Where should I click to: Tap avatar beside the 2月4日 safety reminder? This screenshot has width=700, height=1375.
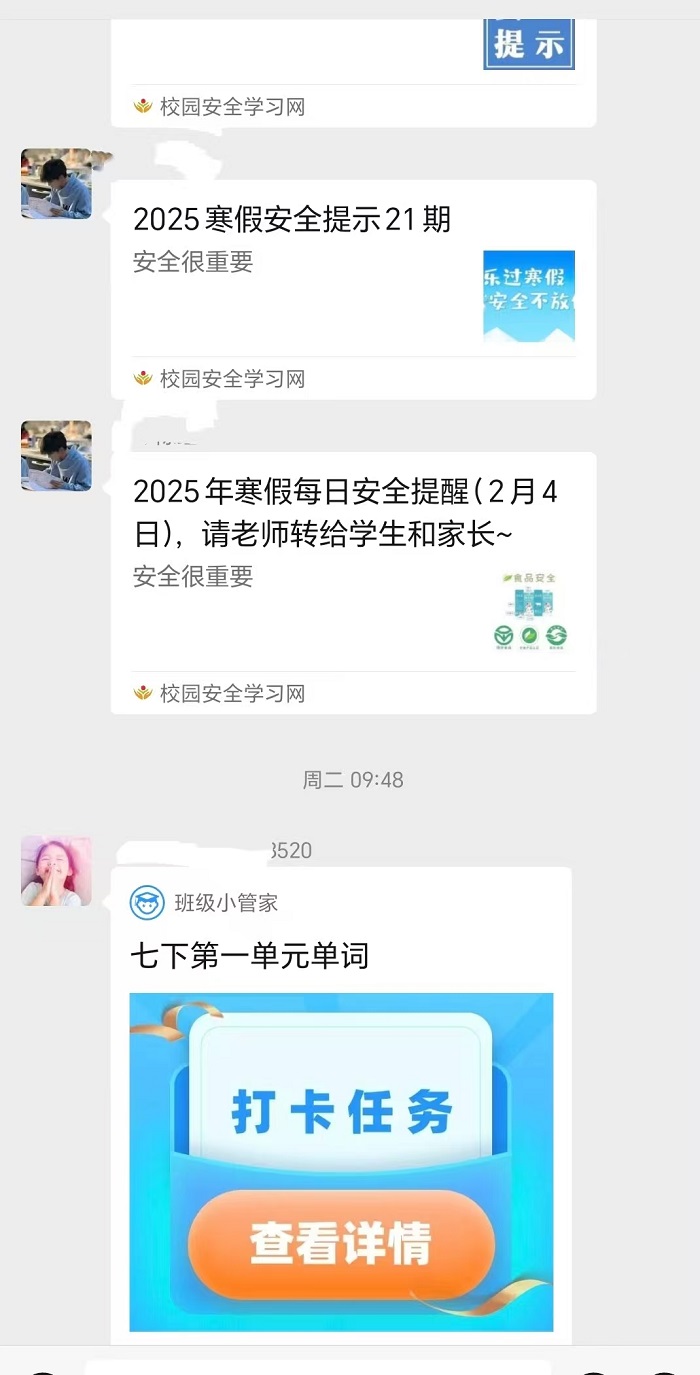56,456
